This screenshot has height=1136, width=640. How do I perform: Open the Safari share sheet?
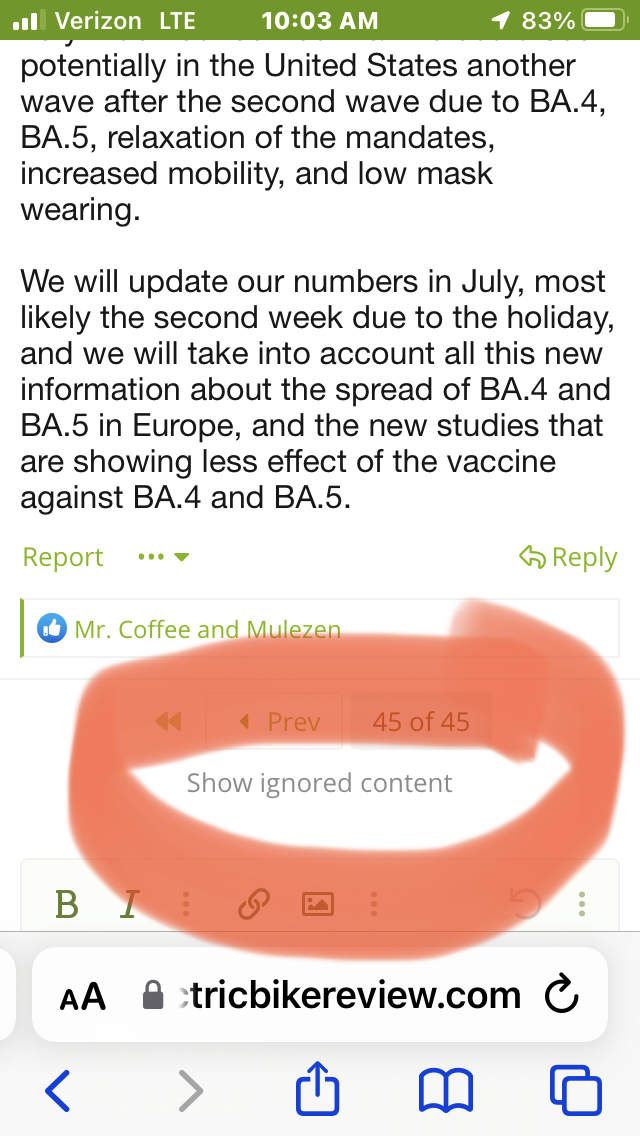click(x=317, y=1089)
